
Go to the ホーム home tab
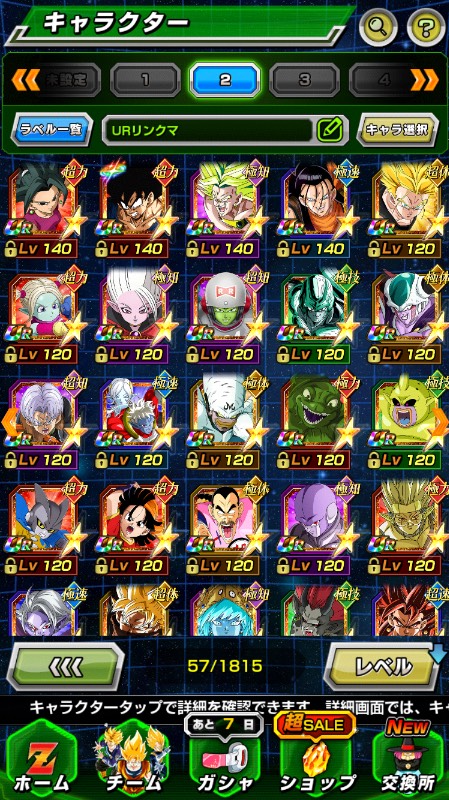41,761
